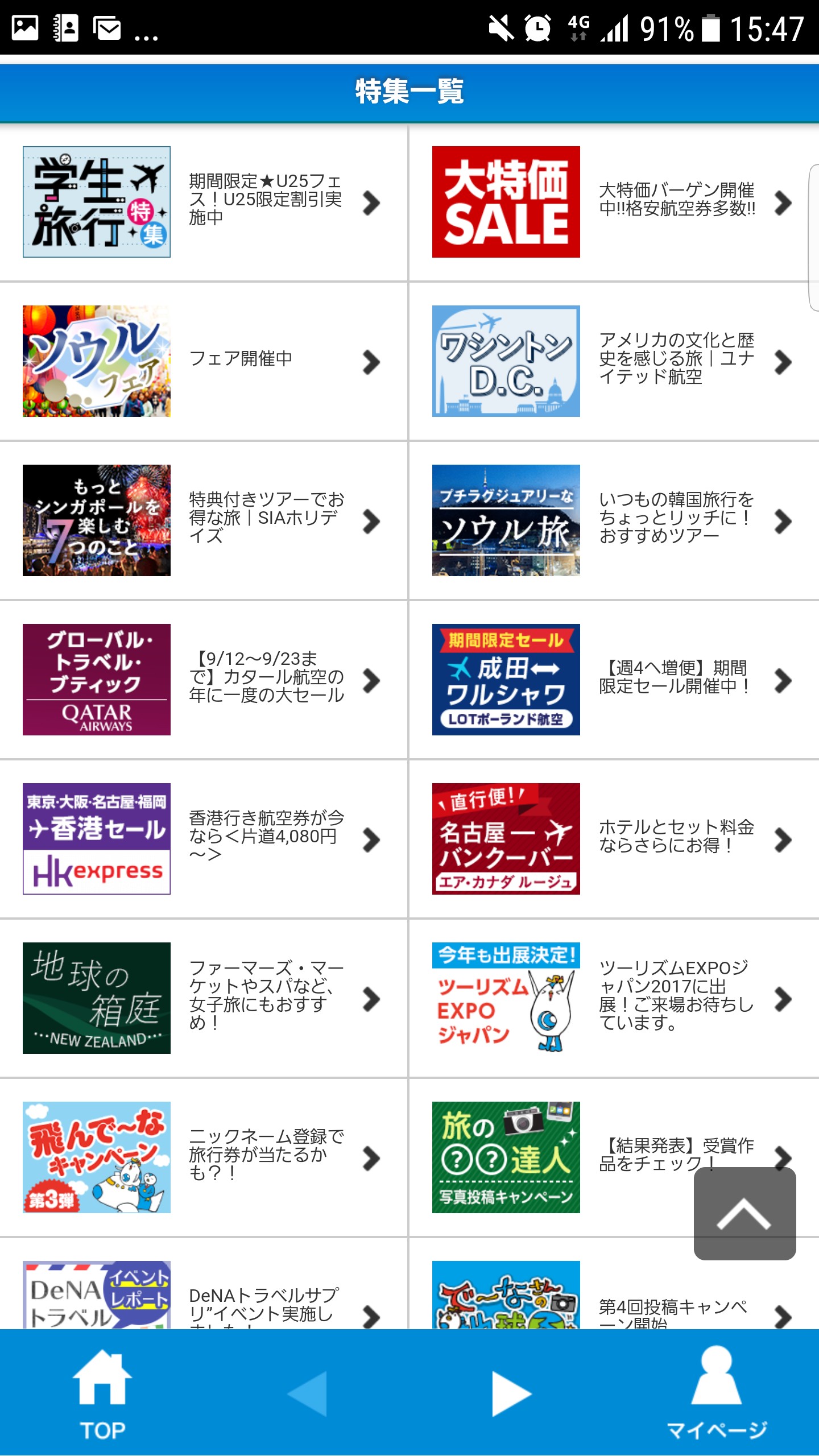Open the 地球の箱庭 New Zealand feature

pos(204,998)
